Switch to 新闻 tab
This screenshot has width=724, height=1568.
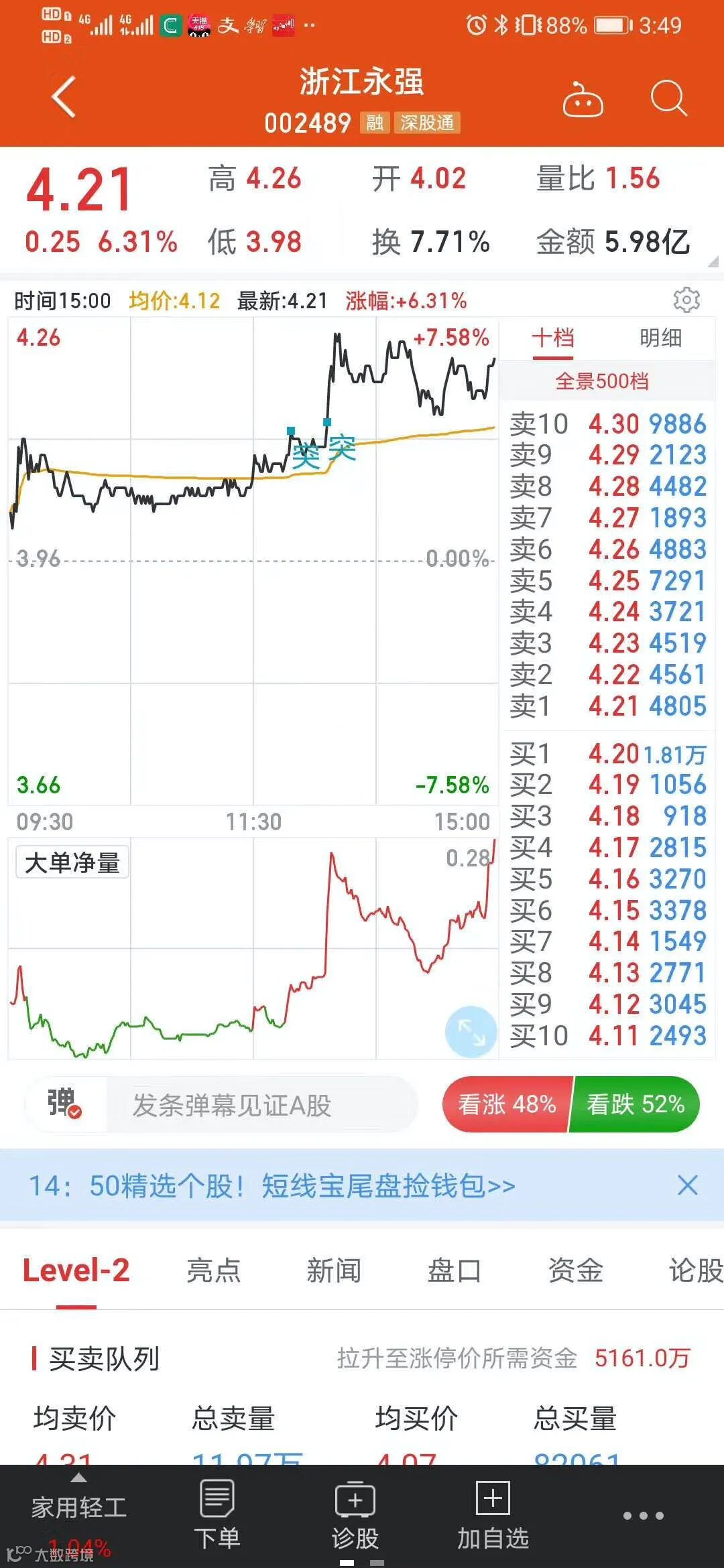coord(334,1270)
